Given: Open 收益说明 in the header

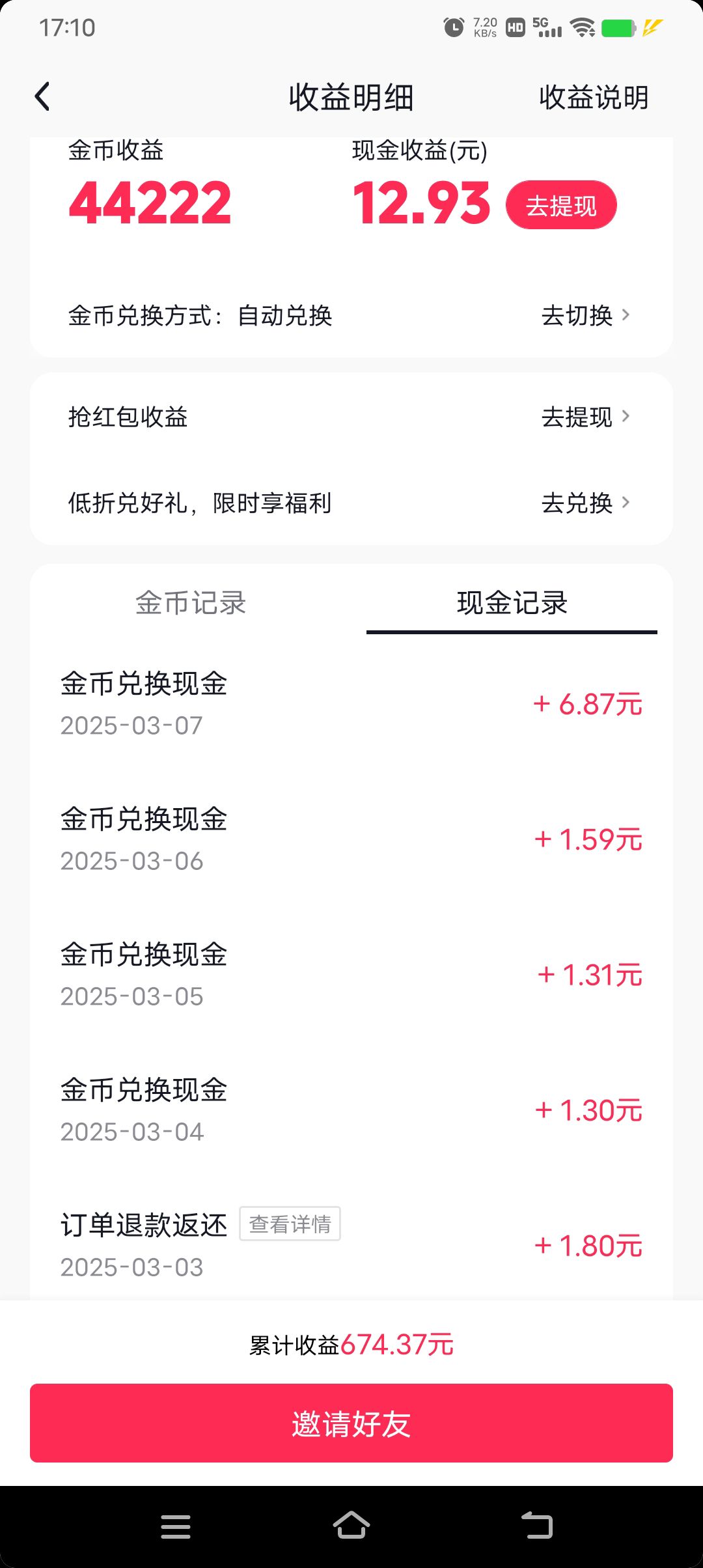Looking at the screenshot, I should (x=594, y=98).
